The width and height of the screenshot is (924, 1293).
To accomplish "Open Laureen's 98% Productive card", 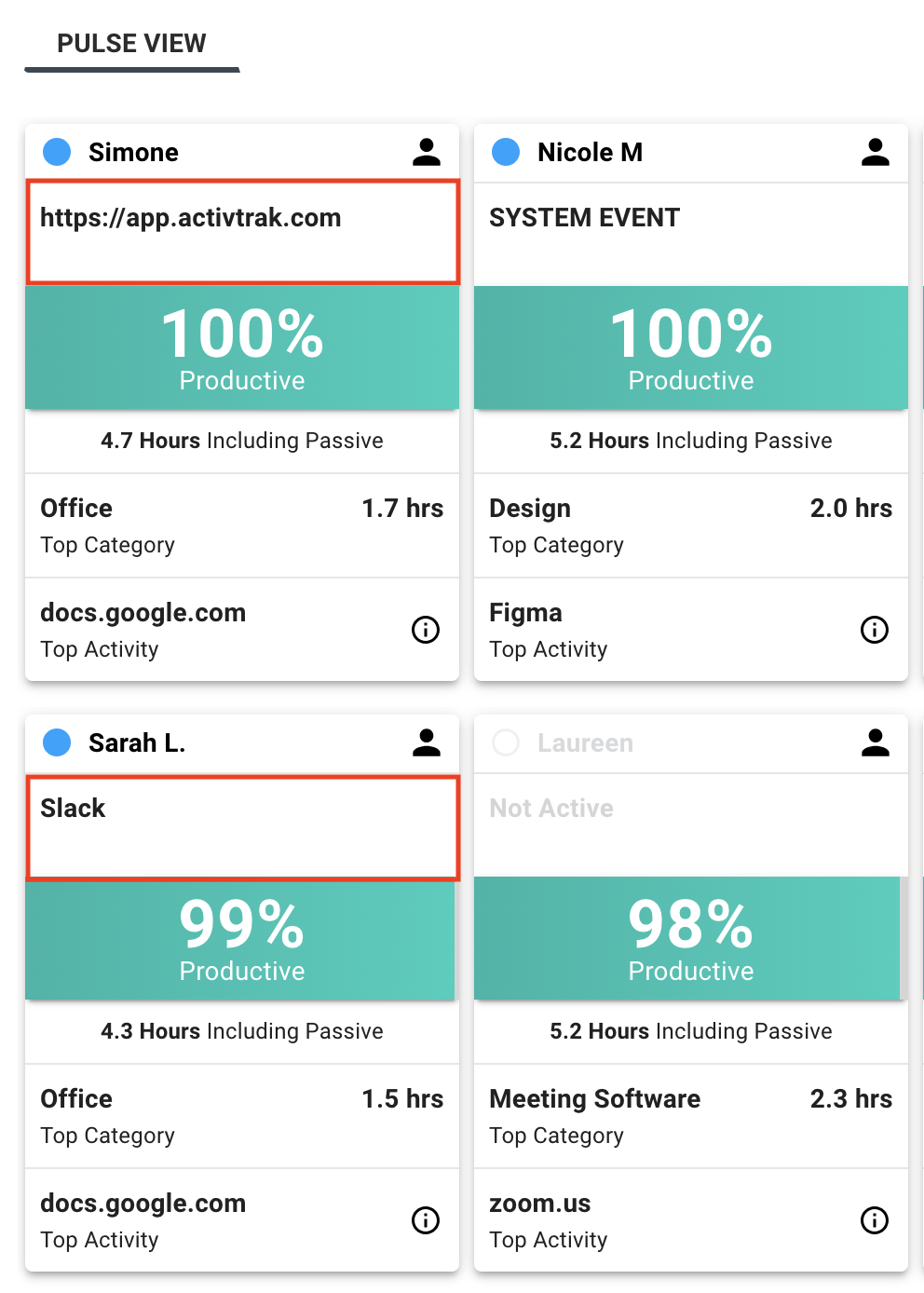I will click(690, 938).
